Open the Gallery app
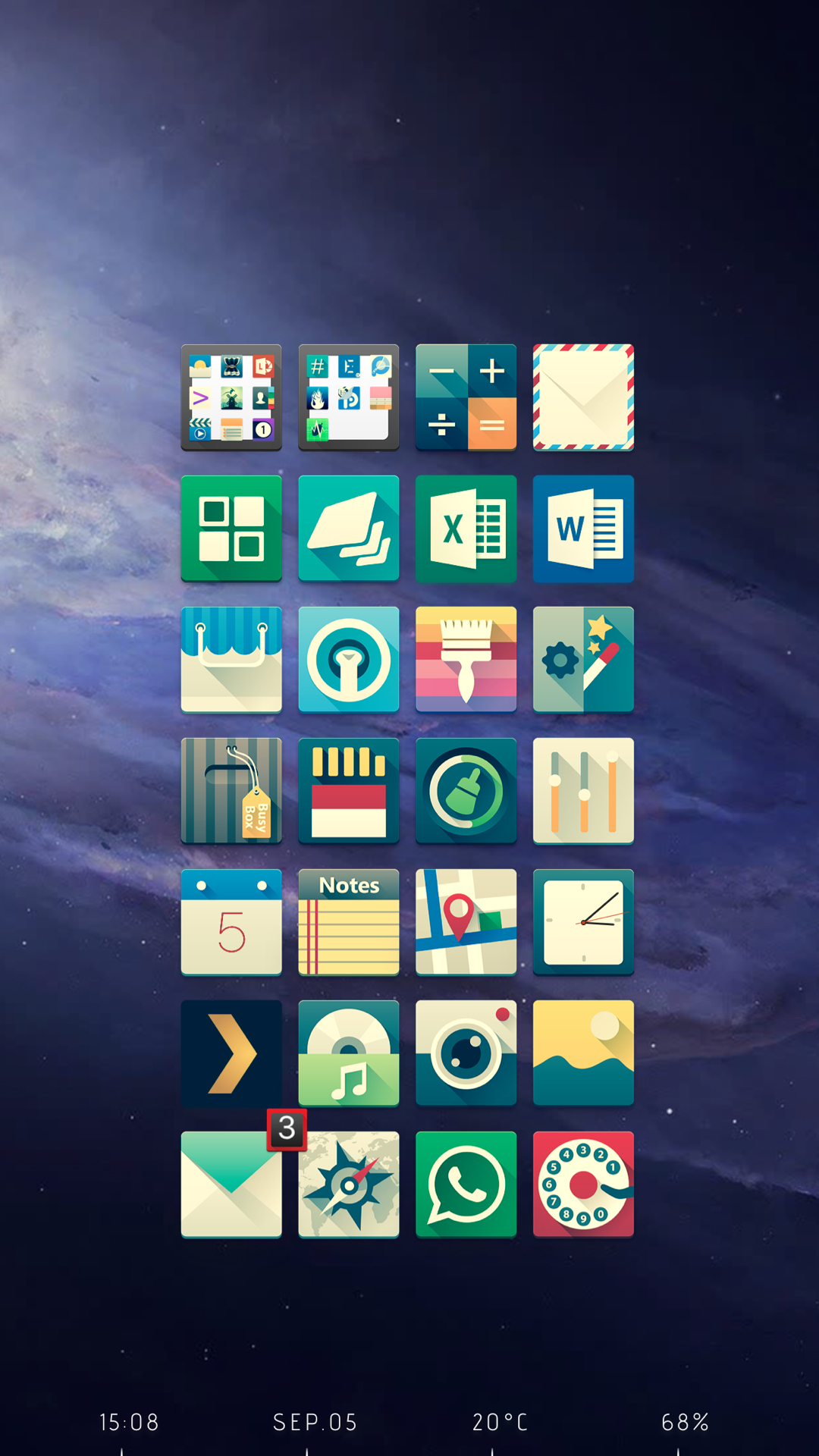 pos(583,1053)
